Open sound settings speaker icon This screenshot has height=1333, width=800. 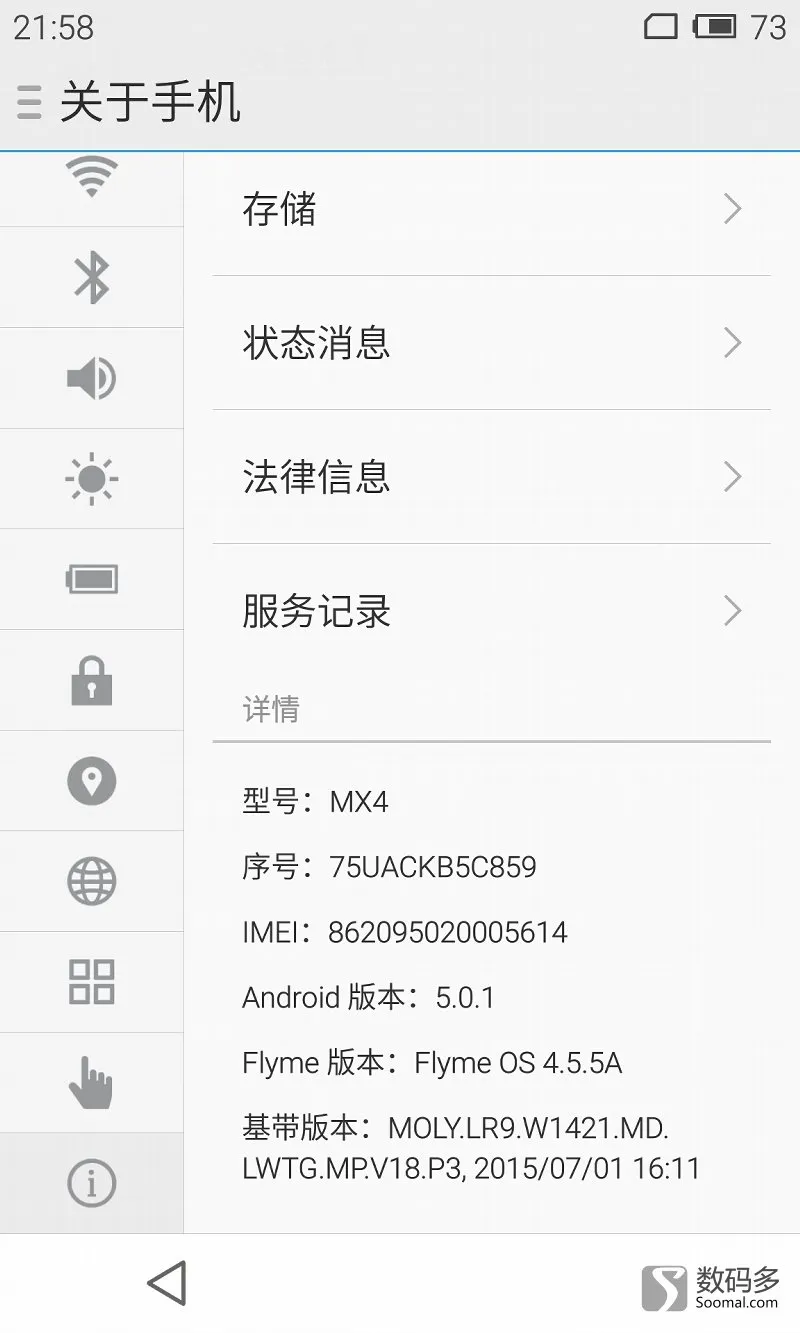click(x=91, y=378)
